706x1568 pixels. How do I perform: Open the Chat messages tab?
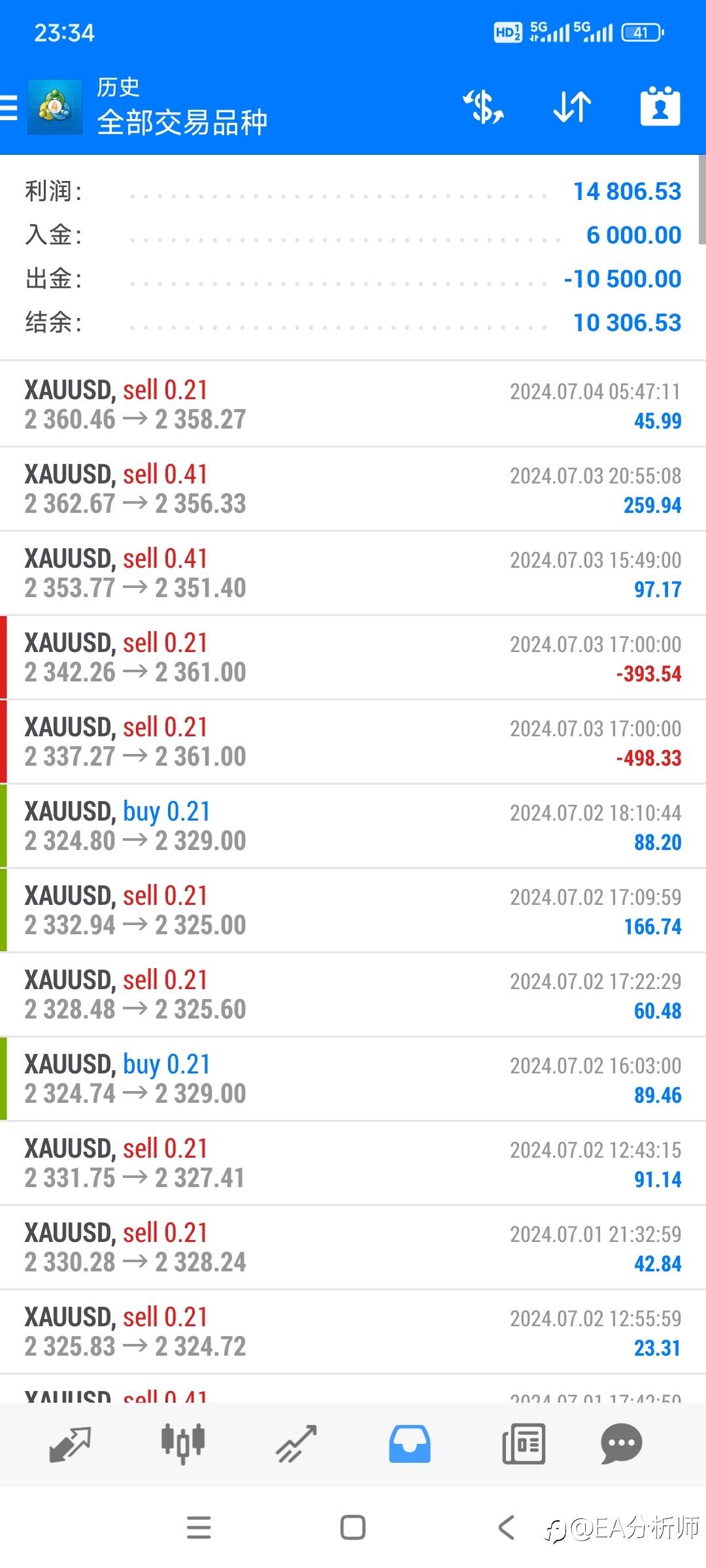pyautogui.click(x=622, y=1445)
